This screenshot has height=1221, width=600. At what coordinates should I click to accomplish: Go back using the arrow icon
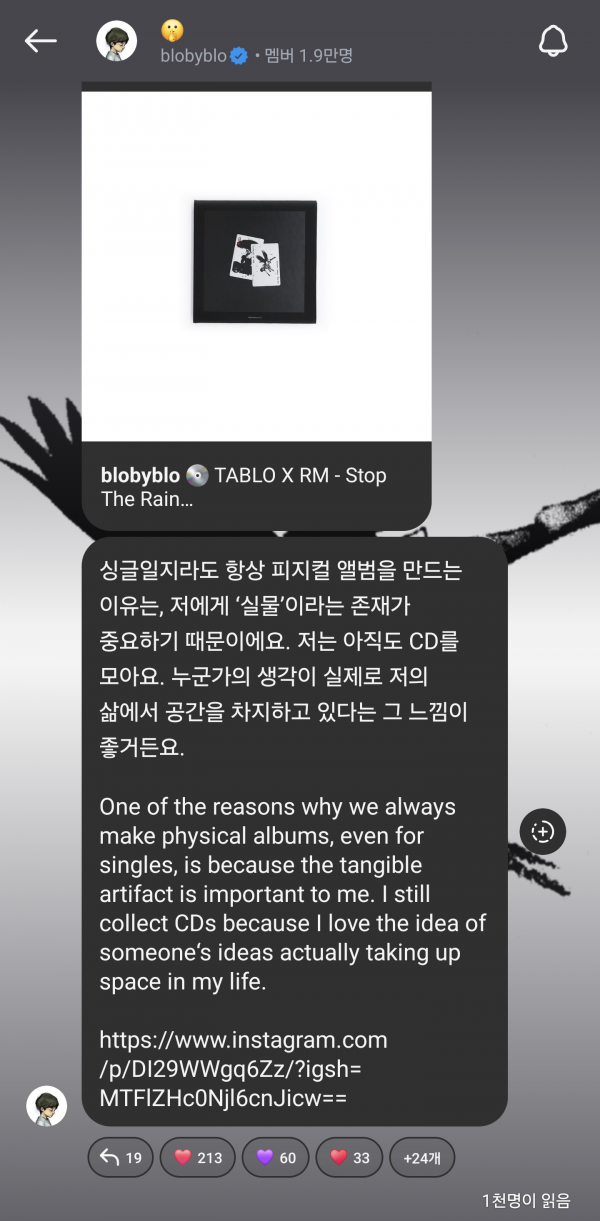pyautogui.click(x=41, y=41)
